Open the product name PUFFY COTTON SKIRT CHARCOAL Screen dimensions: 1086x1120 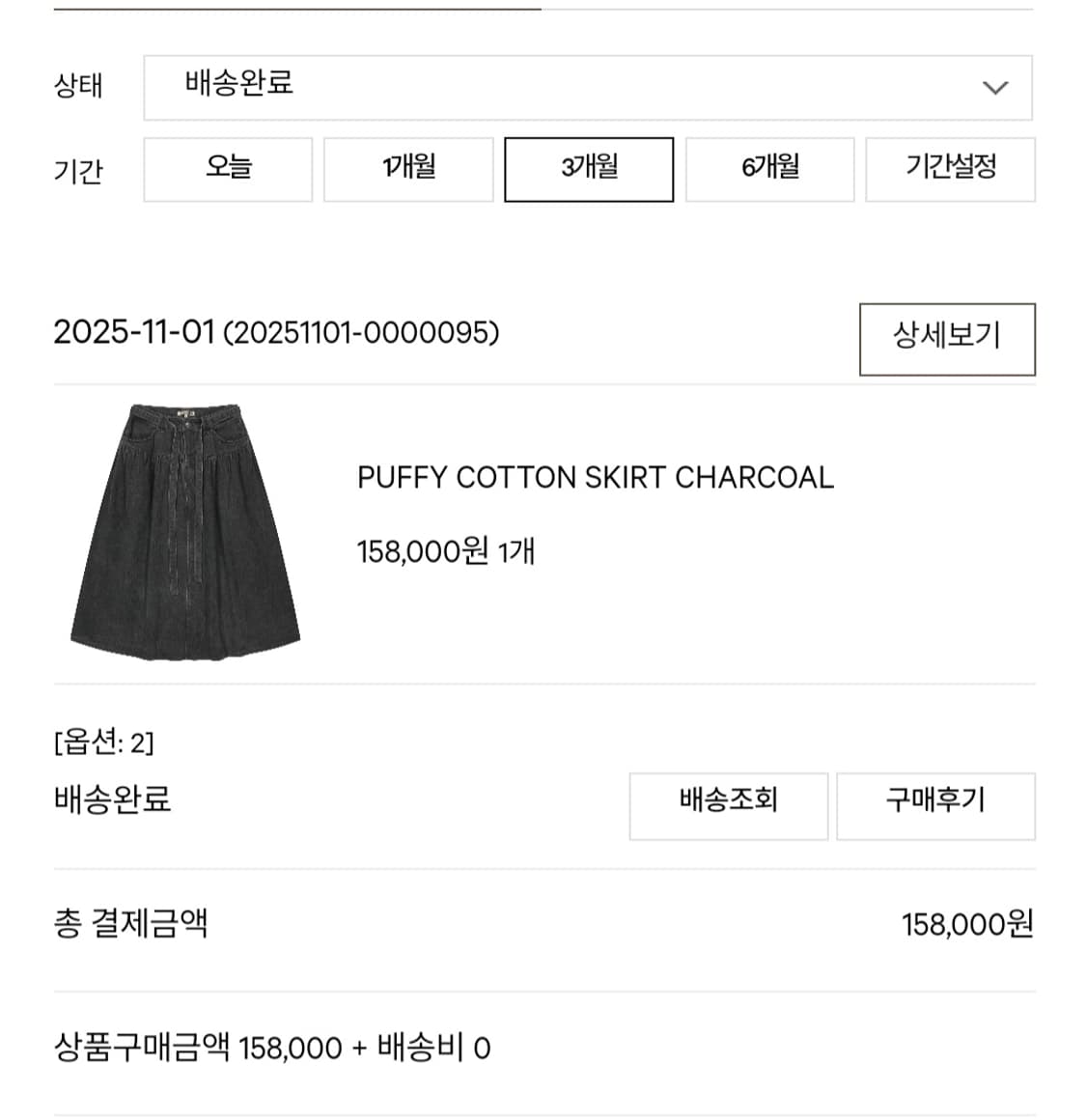pyautogui.click(x=595, y=477)
